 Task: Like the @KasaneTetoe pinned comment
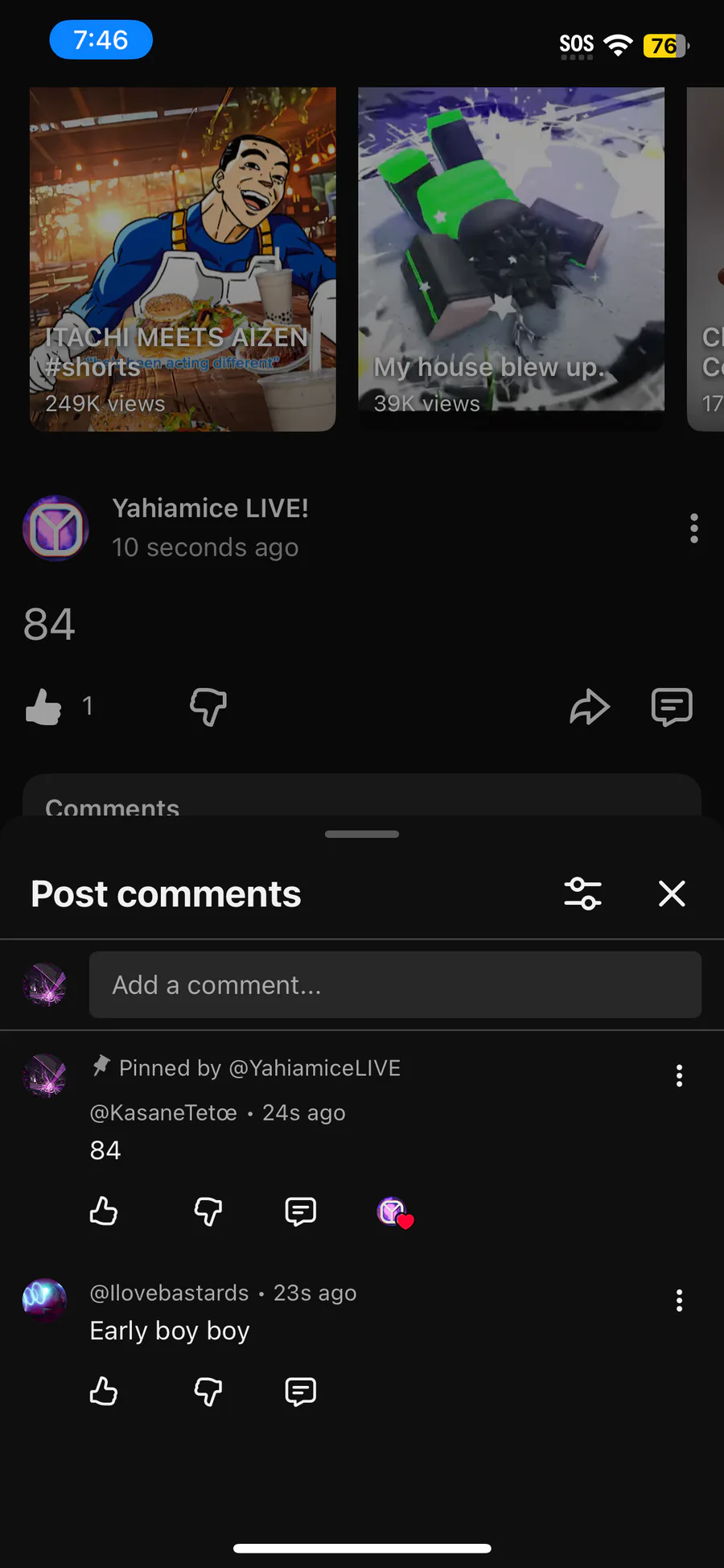(104, 1211)
